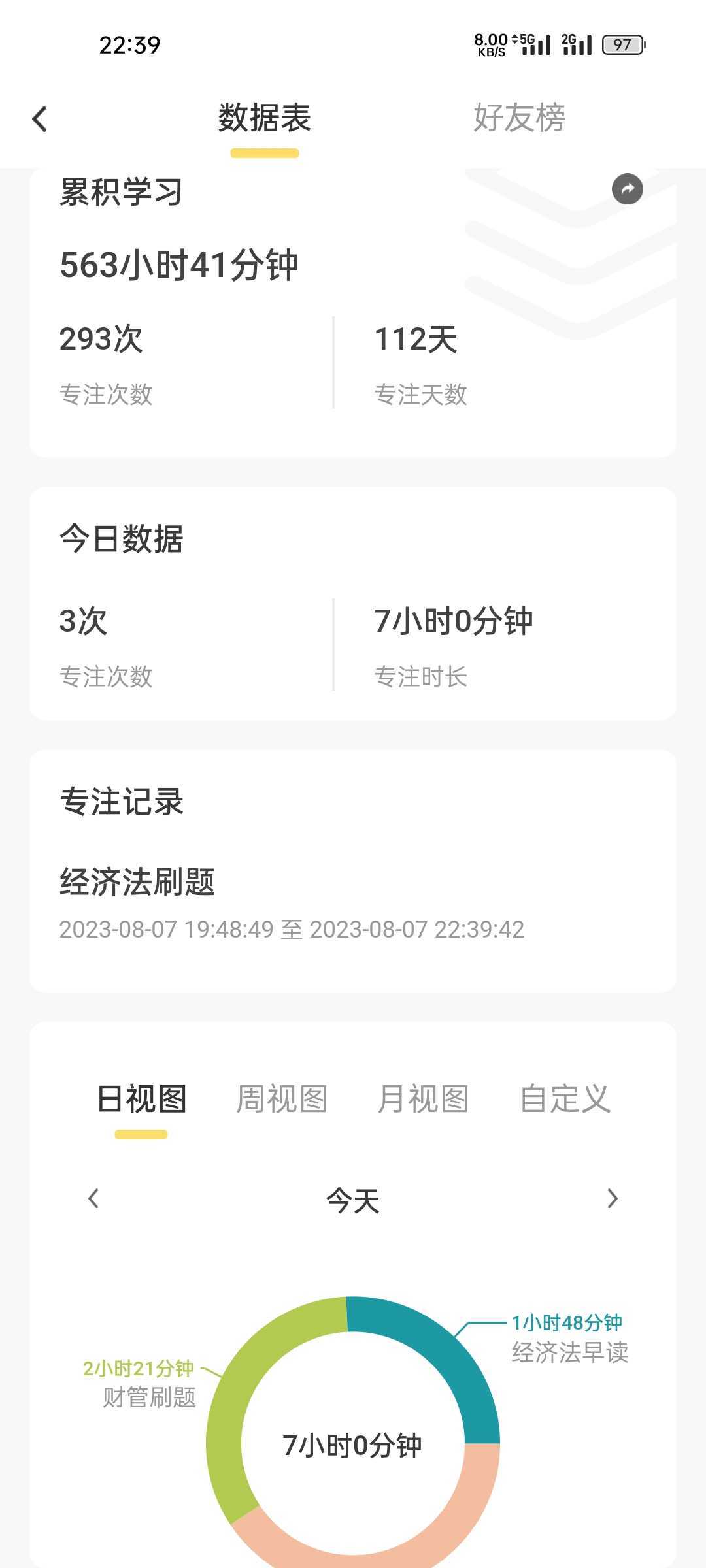Viewport: 706px width, 1568px height.
Task: Switch chart to 周视图
Action: click(x=282, y=1099)
